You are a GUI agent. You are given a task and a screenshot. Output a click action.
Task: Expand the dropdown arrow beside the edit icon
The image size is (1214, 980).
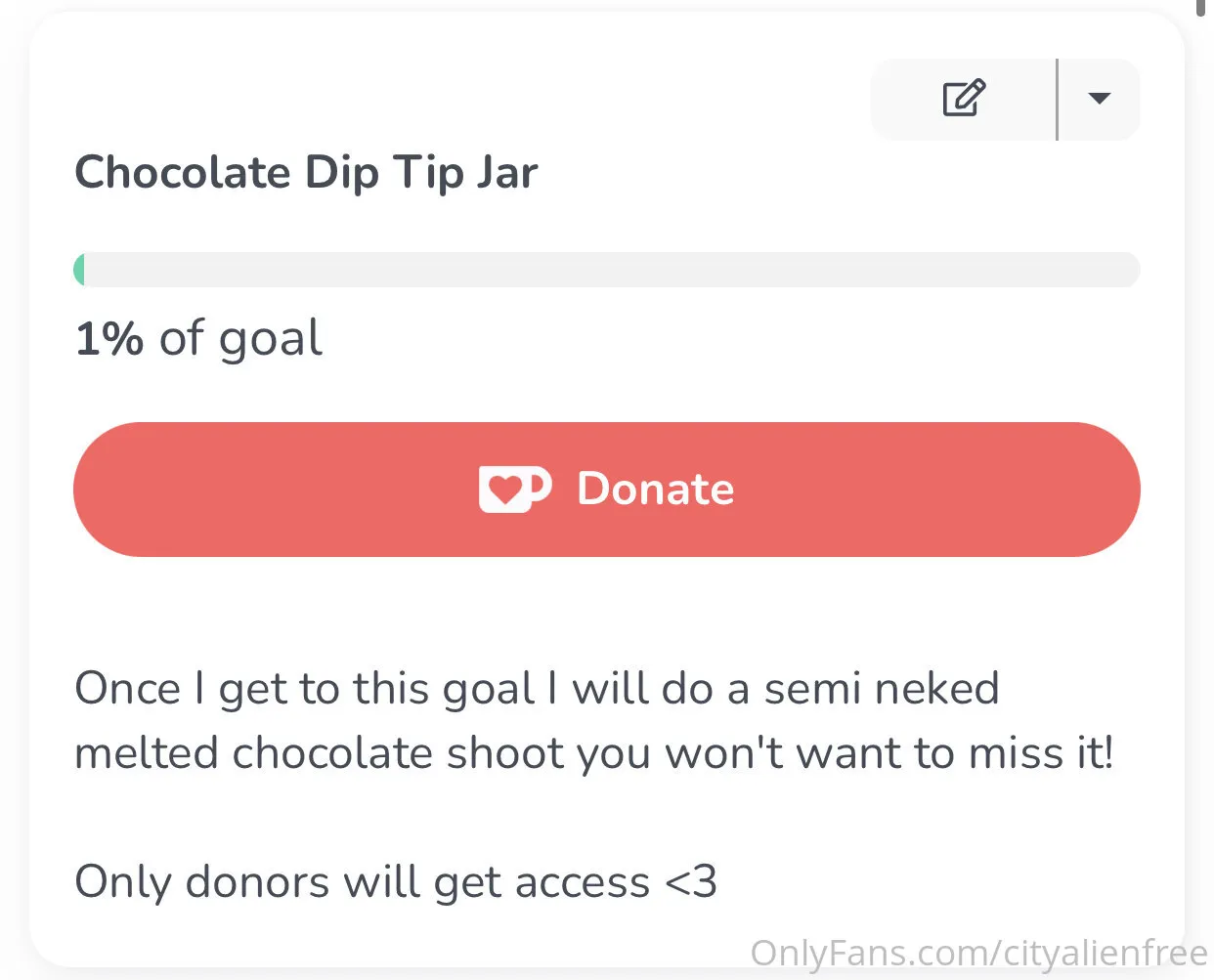(1099, 99)
